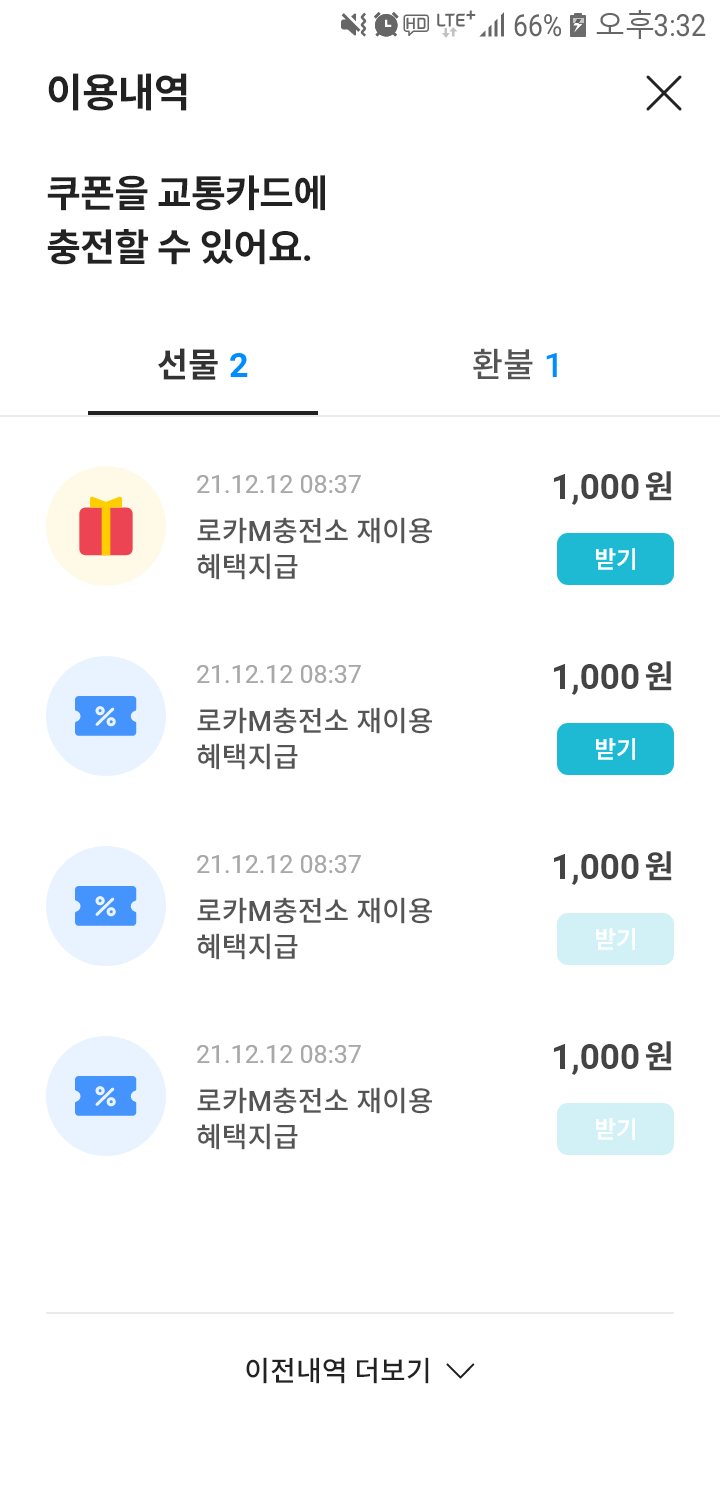Close the 이용내역 screen with the X
Image resolution: width=720 pixels, height=1508 pixels.
point(664,93)
